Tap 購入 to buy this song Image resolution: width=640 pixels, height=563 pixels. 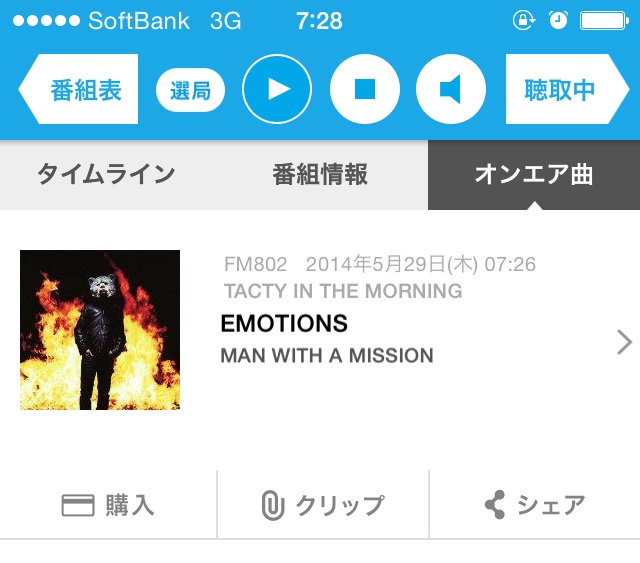(108, 505)
